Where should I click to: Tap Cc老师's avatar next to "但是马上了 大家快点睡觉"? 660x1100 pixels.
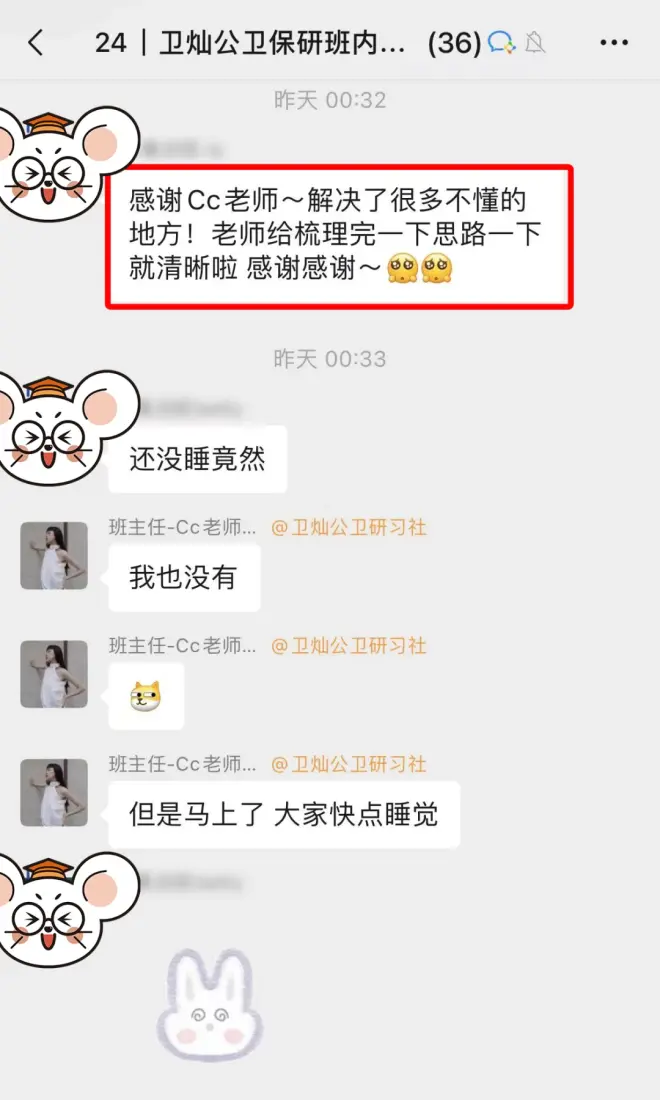pyautogui.click(x=54, y=793)
